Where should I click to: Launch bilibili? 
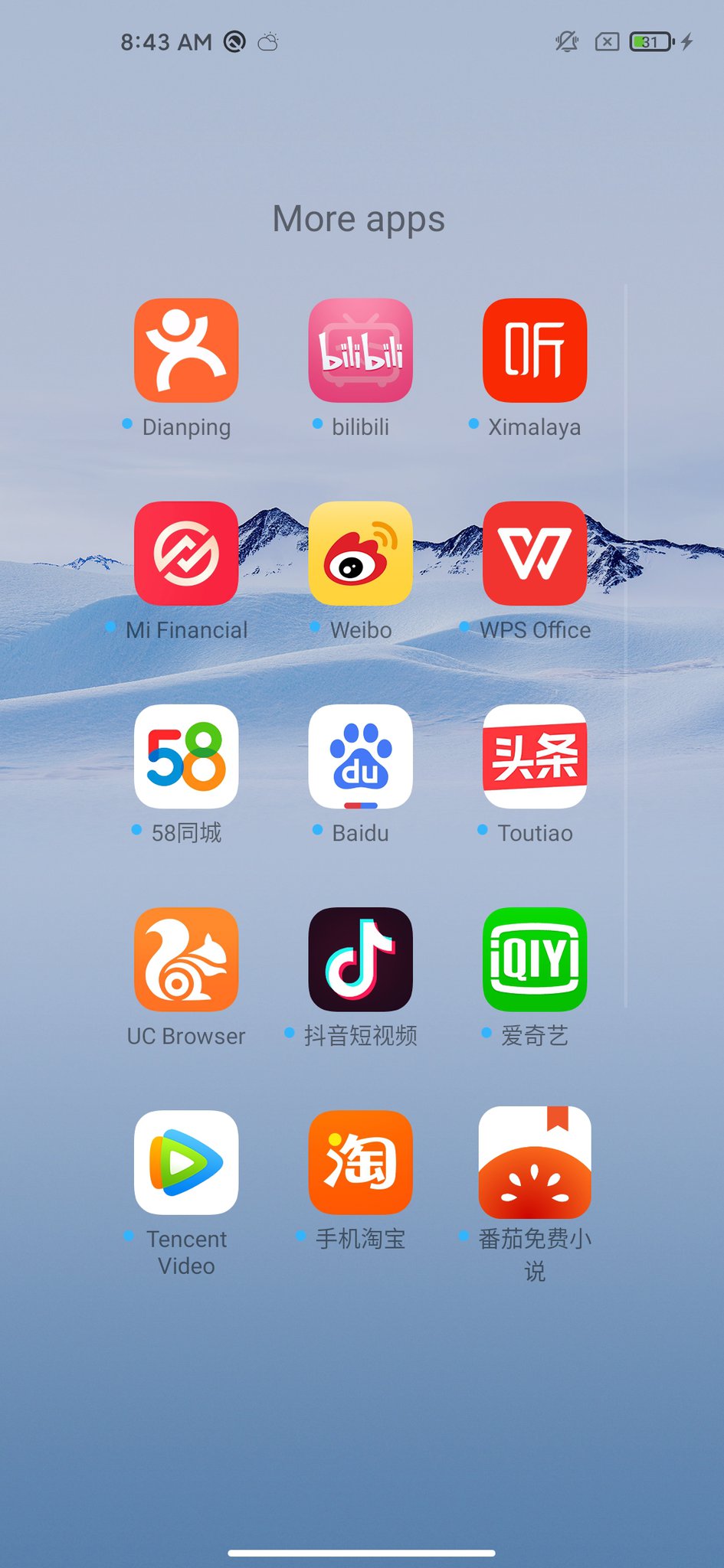(x=360, y=351)
